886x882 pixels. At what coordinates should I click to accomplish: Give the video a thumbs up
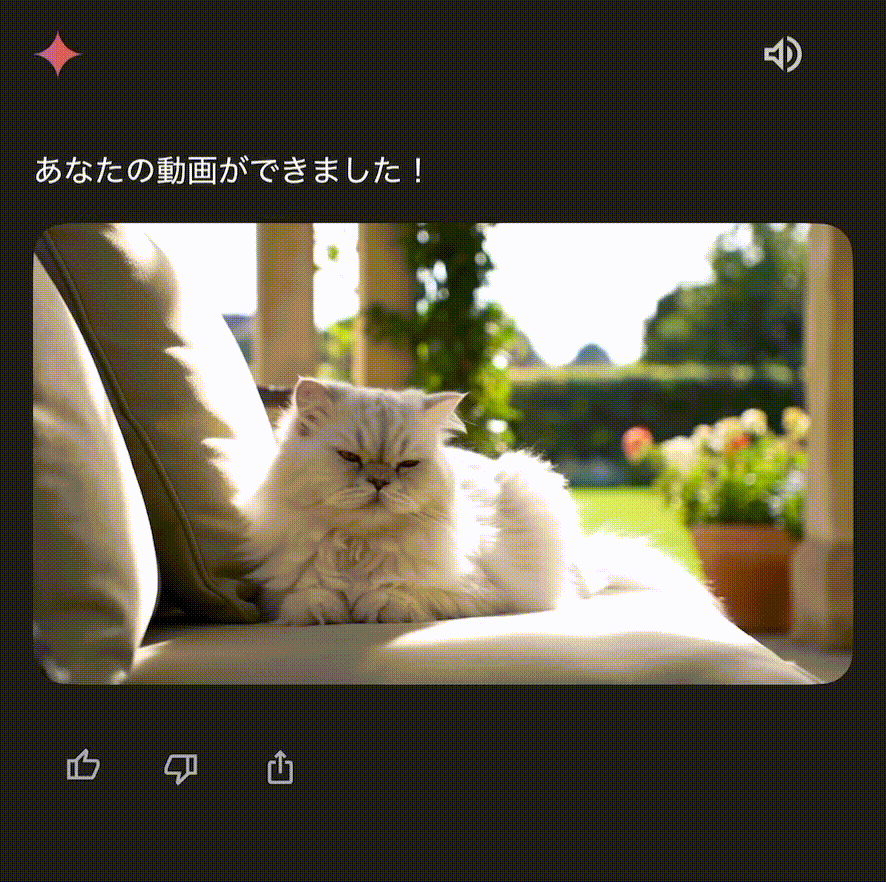[x=83, y=767]
